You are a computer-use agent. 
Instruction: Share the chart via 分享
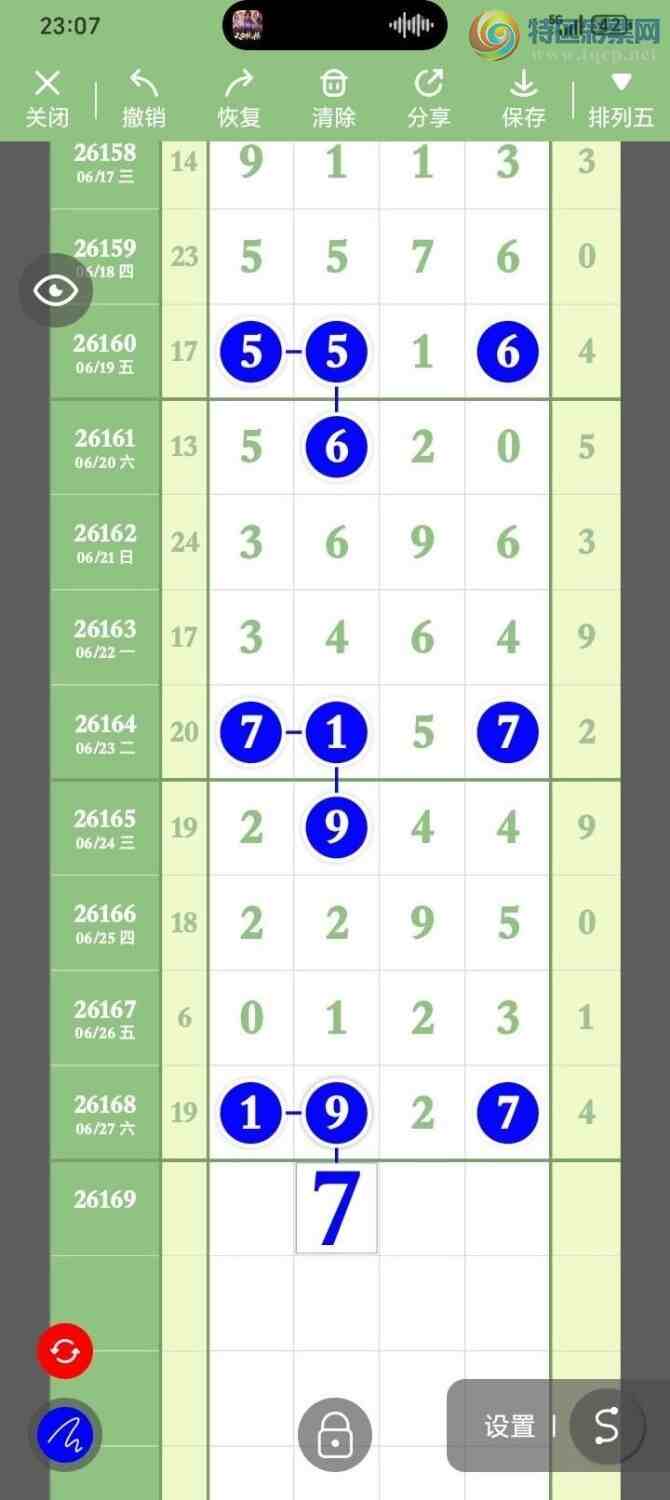[x=429, y=99]
